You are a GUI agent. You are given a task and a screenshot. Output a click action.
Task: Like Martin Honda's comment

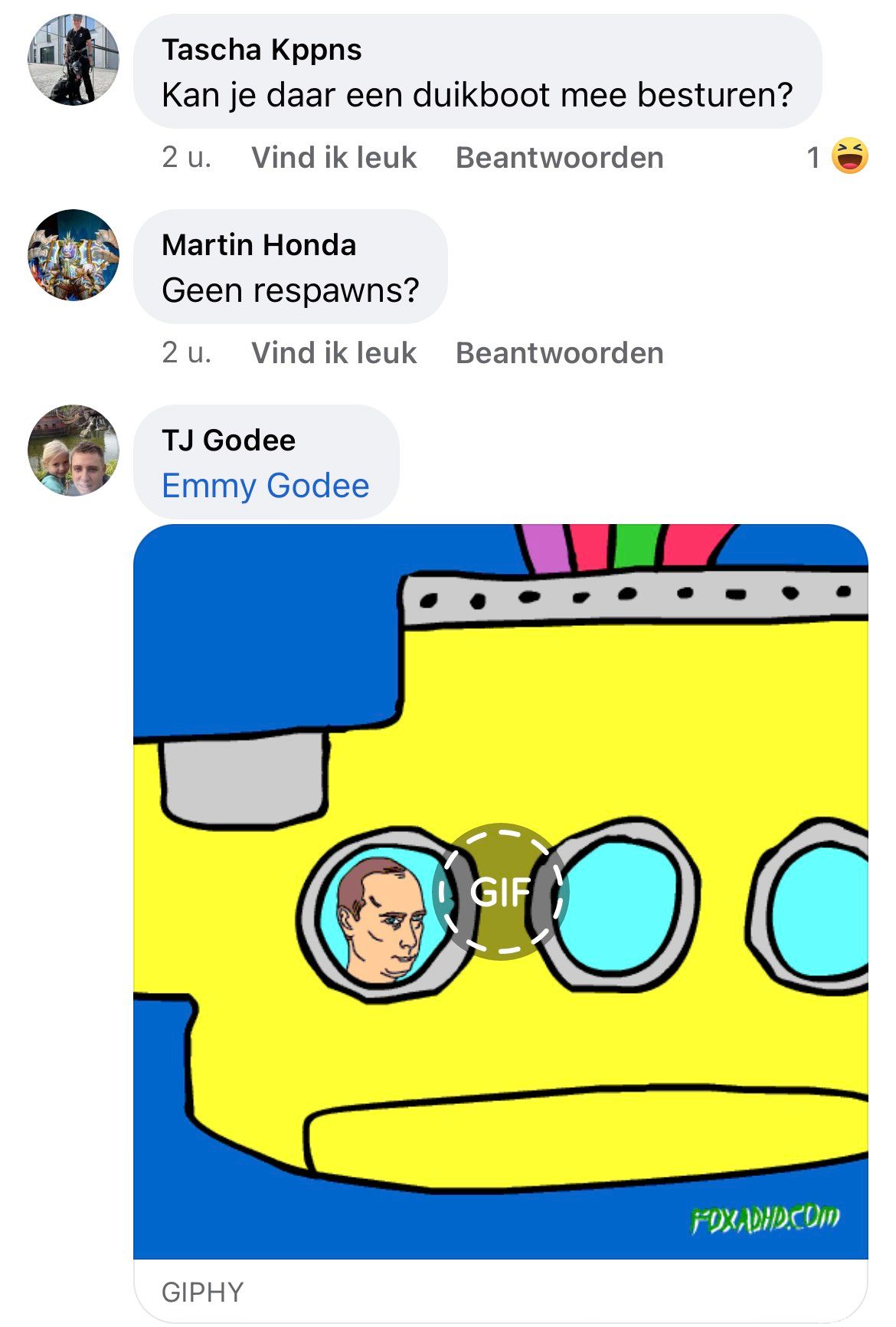click(334, 353)
